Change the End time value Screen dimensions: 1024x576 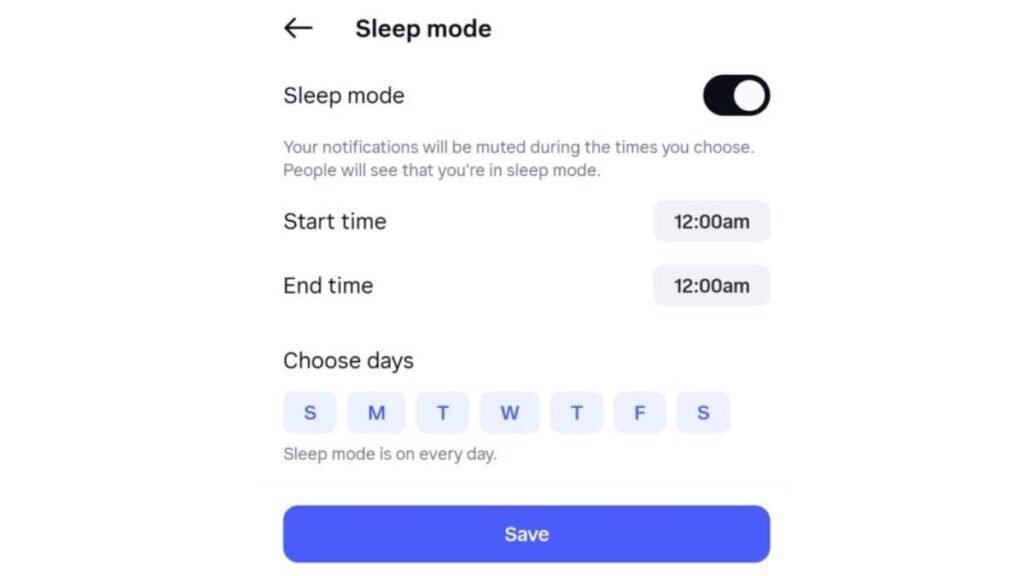pyautogui.click(x=711, y=286)
